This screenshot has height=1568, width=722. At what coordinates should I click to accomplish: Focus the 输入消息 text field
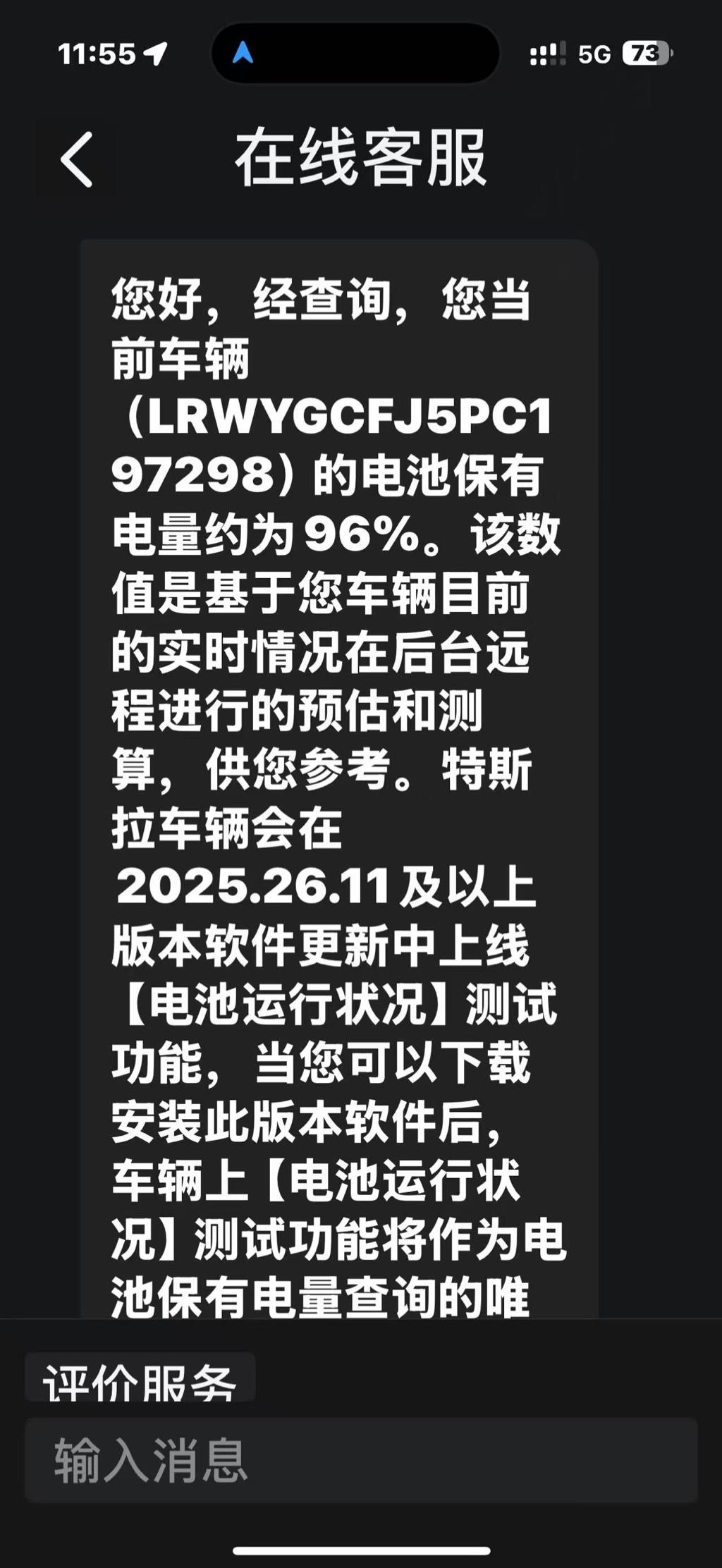tap(361, 1461)
